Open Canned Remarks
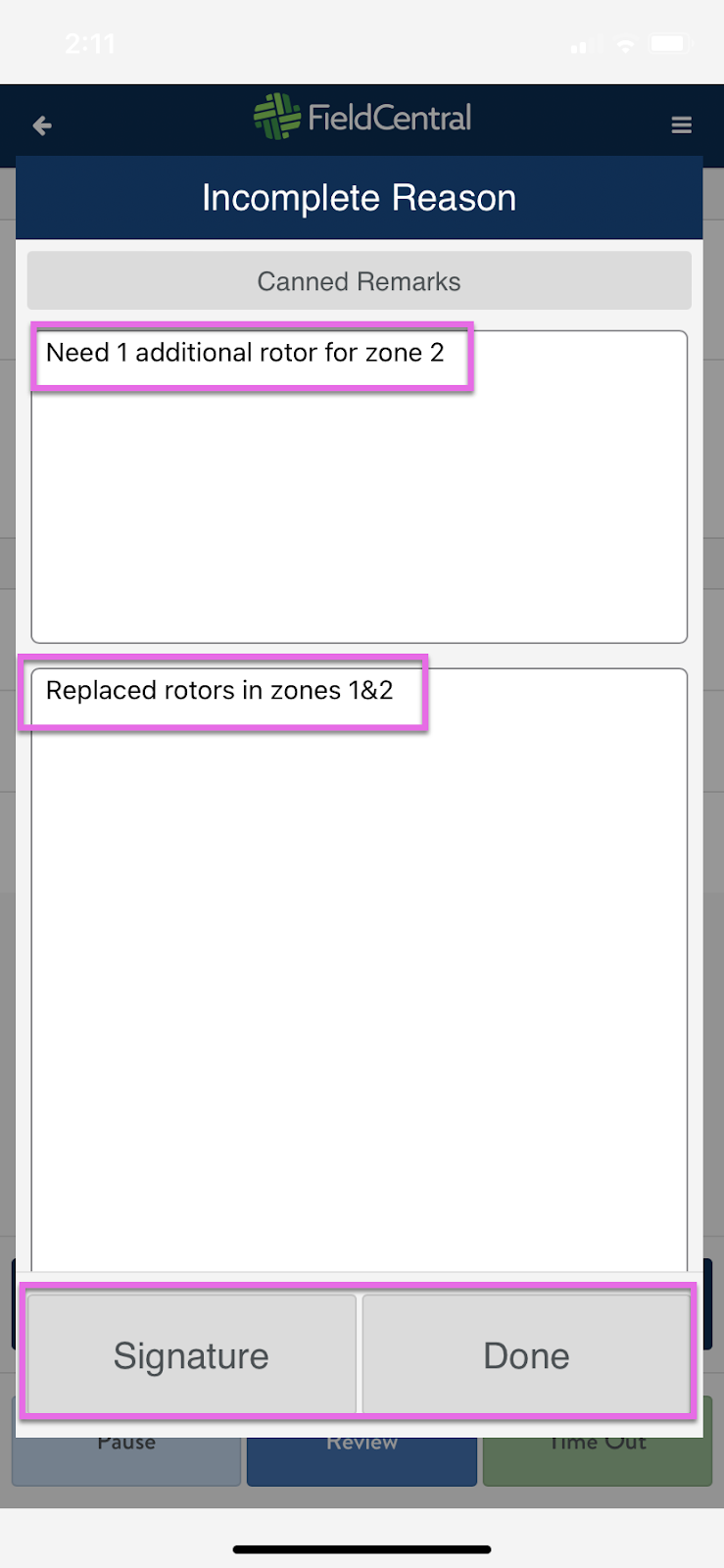This screenshot has width=724, height=1568. [x=359, y=281]
